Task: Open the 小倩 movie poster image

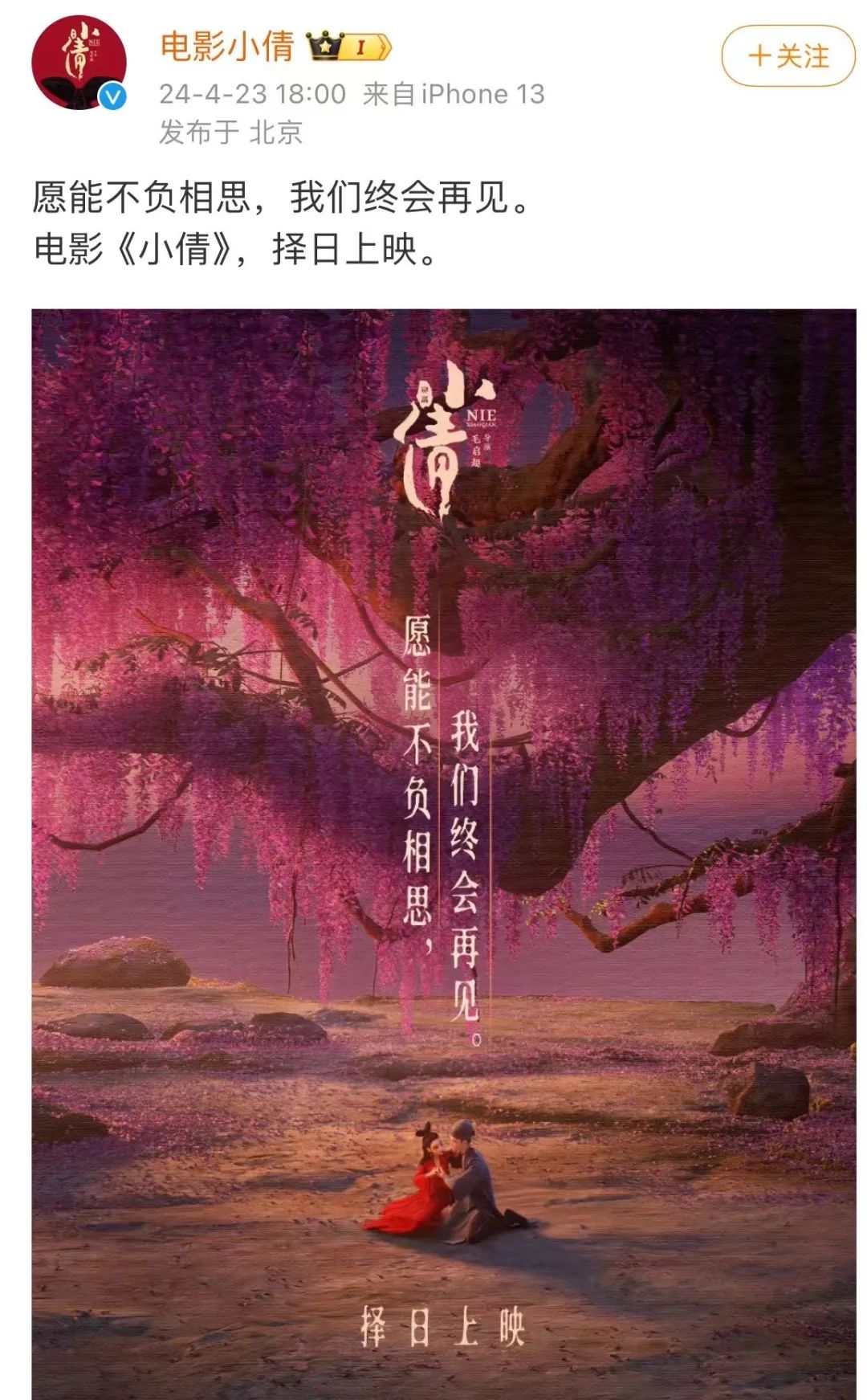Action: (x=444, y=851)
